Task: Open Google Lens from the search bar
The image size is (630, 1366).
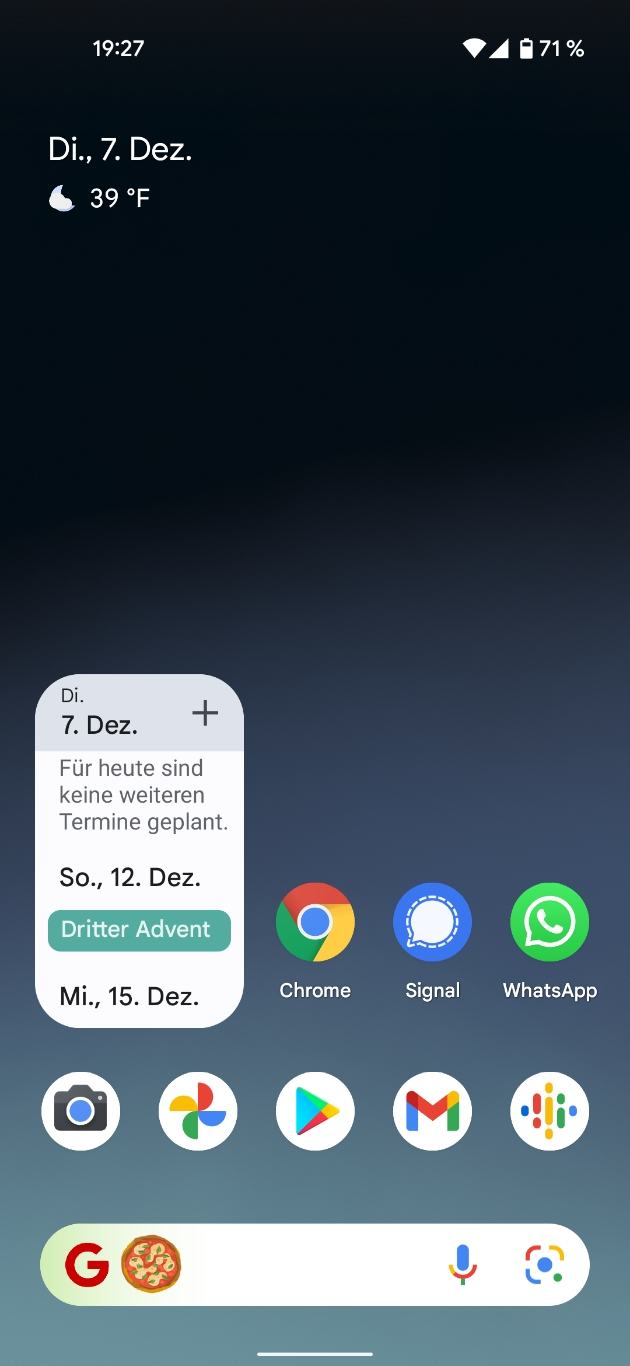Action: (544, 1265)
